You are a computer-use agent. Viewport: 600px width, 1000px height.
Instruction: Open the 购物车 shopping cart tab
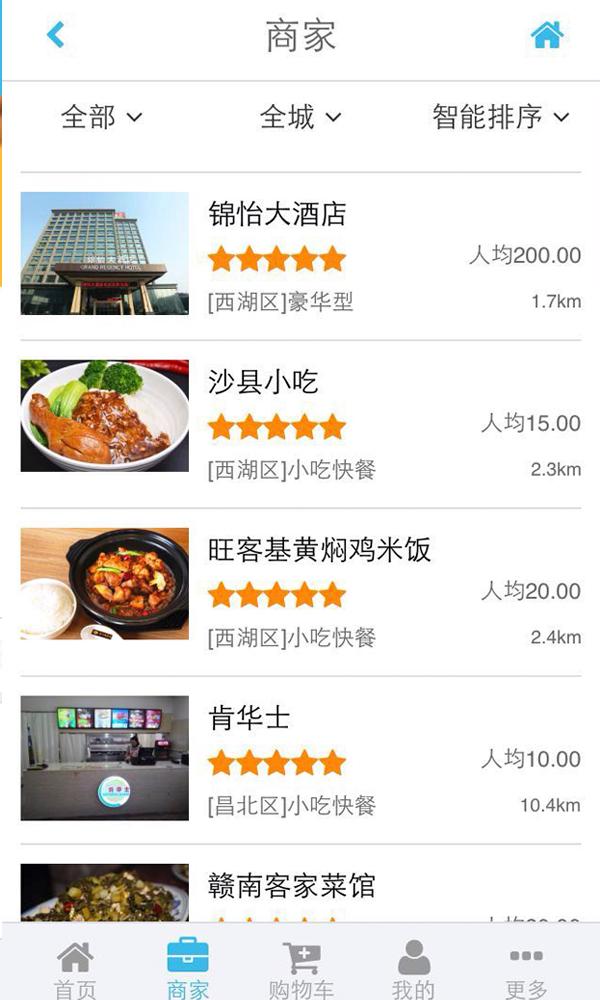click(x=301, y=968)
